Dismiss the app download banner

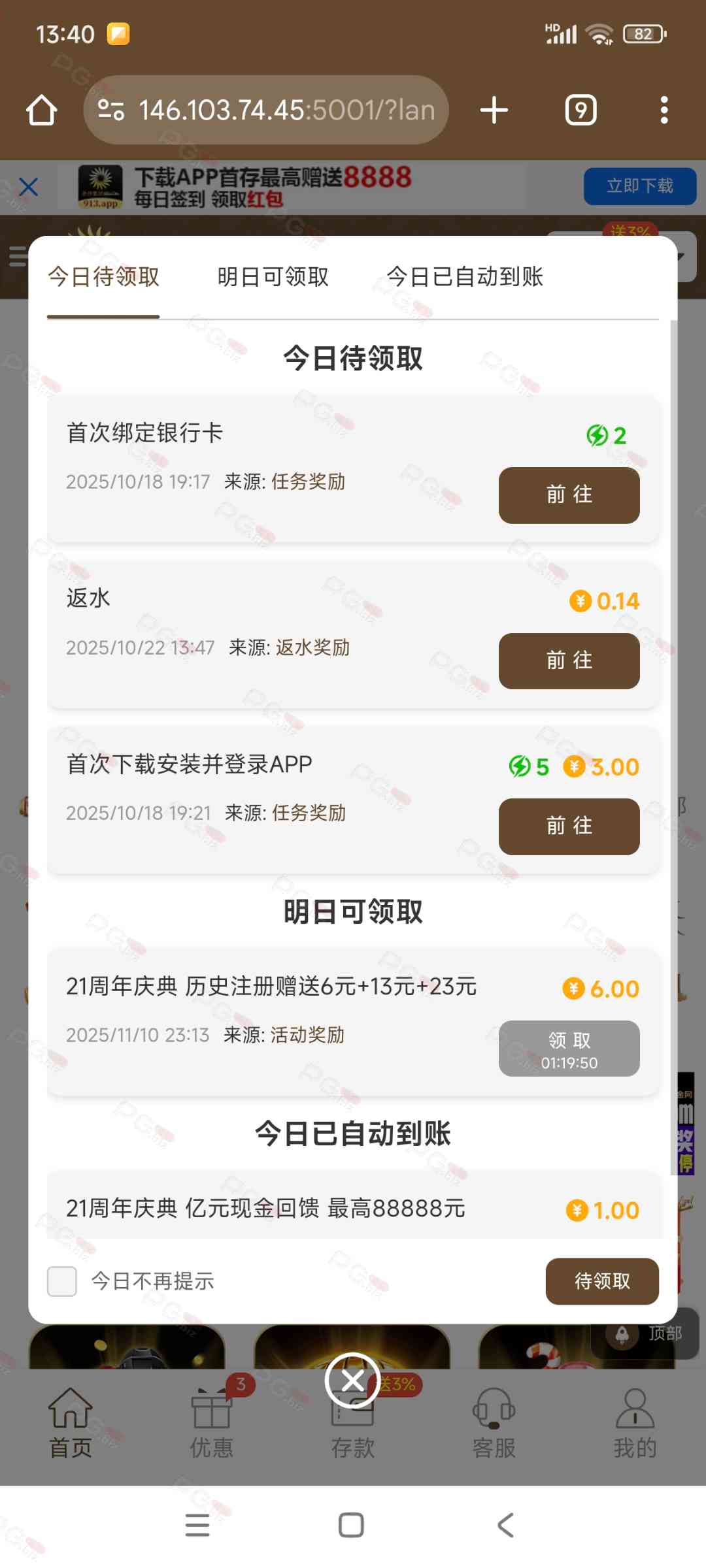tap(29, 187)
